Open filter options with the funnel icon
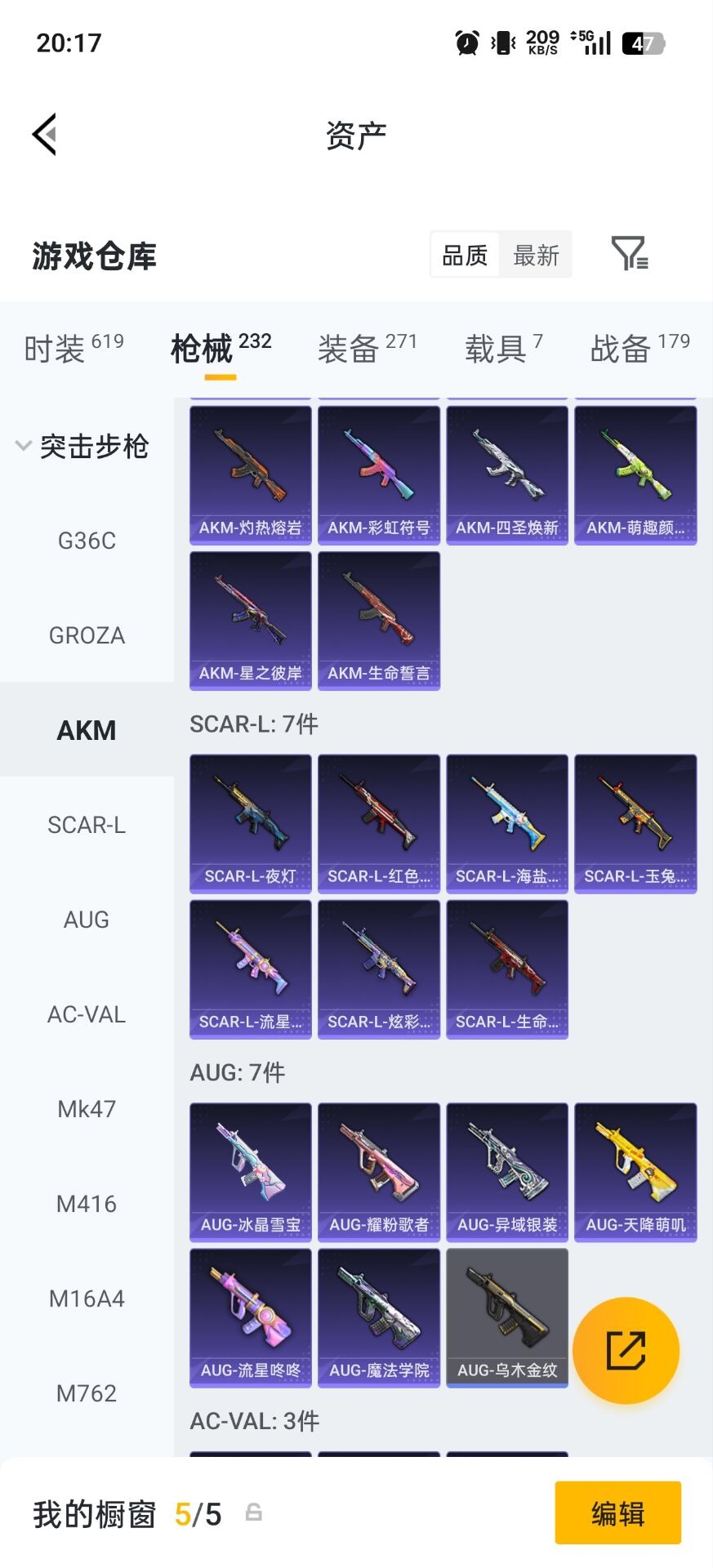The image size is (713, 1568). (631, 255)
